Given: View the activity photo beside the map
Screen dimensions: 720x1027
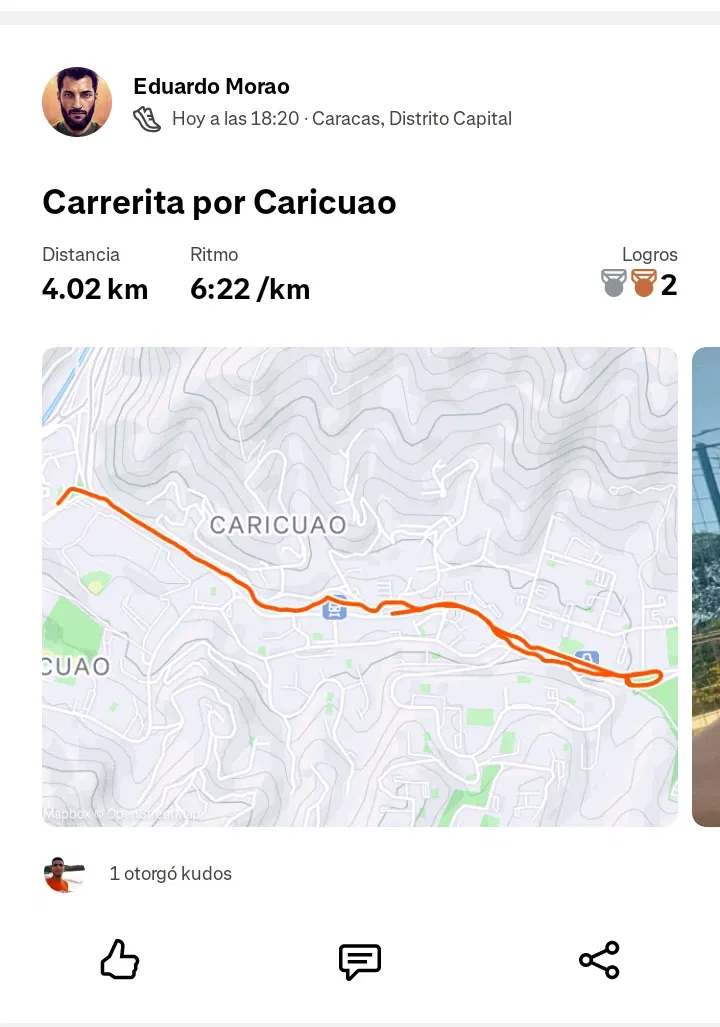Looking at the screenshot, I should [x=706, y=586].
